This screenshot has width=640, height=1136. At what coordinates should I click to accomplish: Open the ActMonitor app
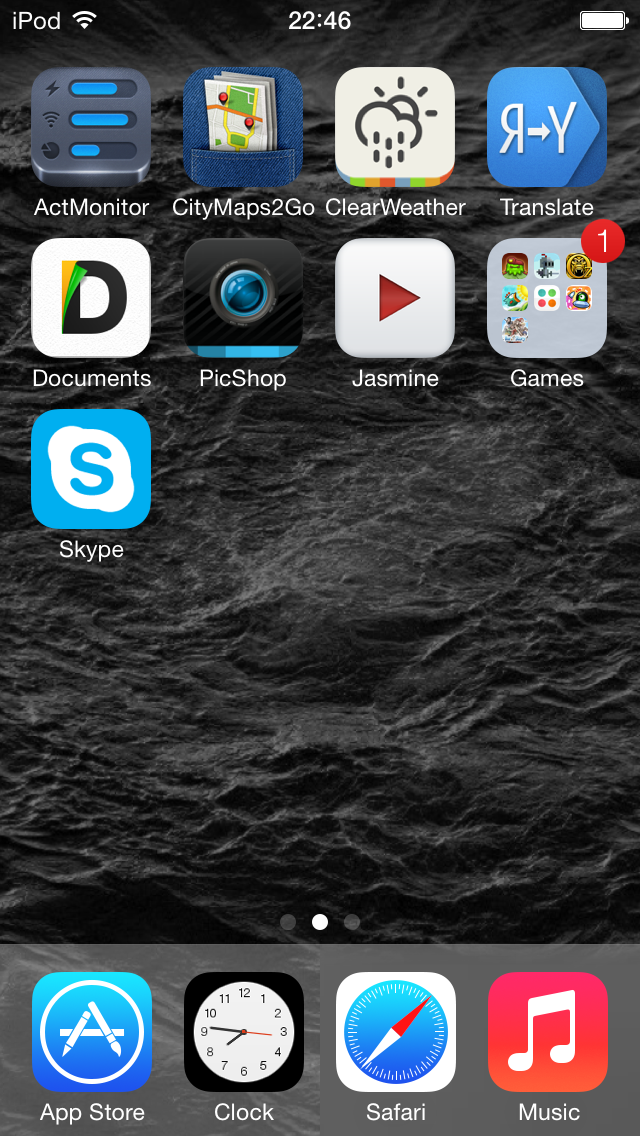point(91,127)
